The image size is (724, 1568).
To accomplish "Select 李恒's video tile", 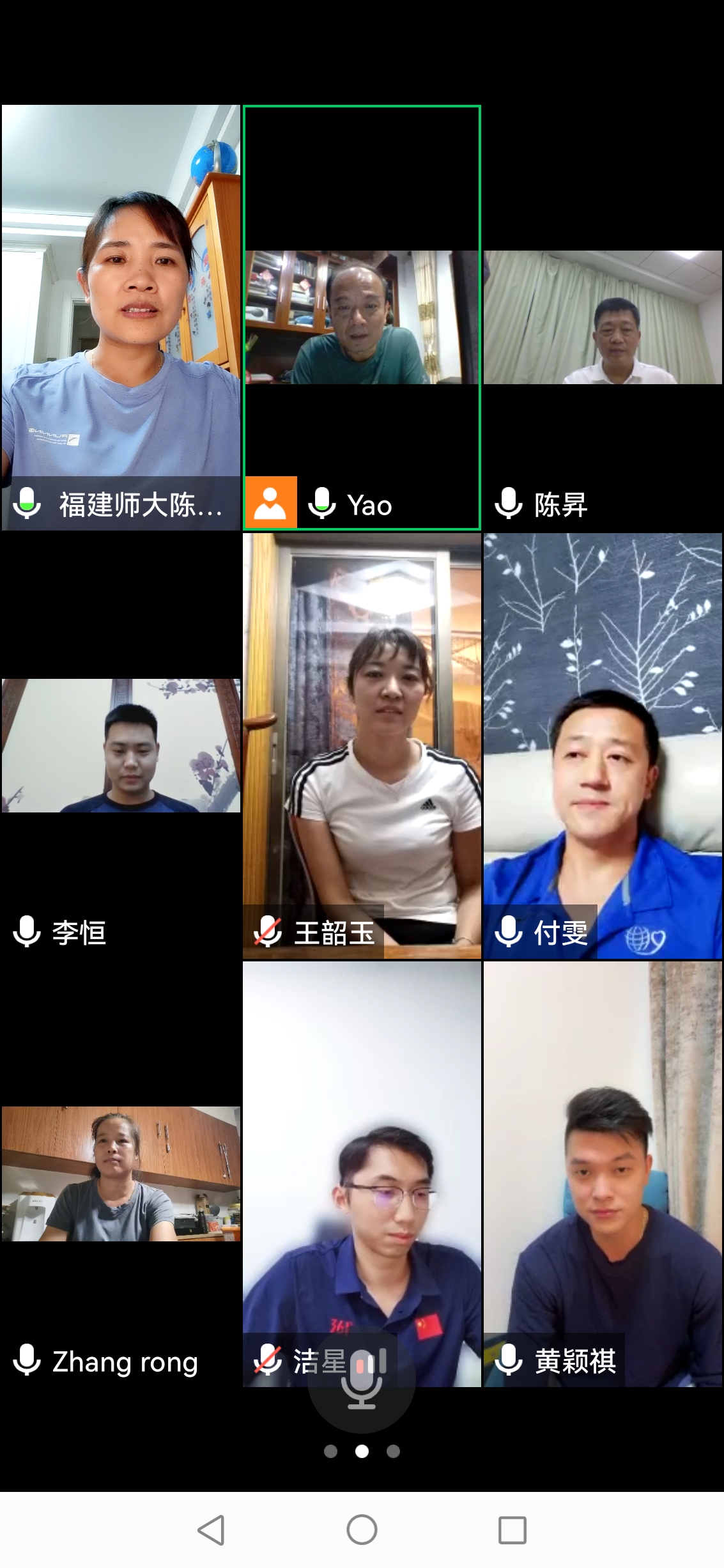I will 121,746.
